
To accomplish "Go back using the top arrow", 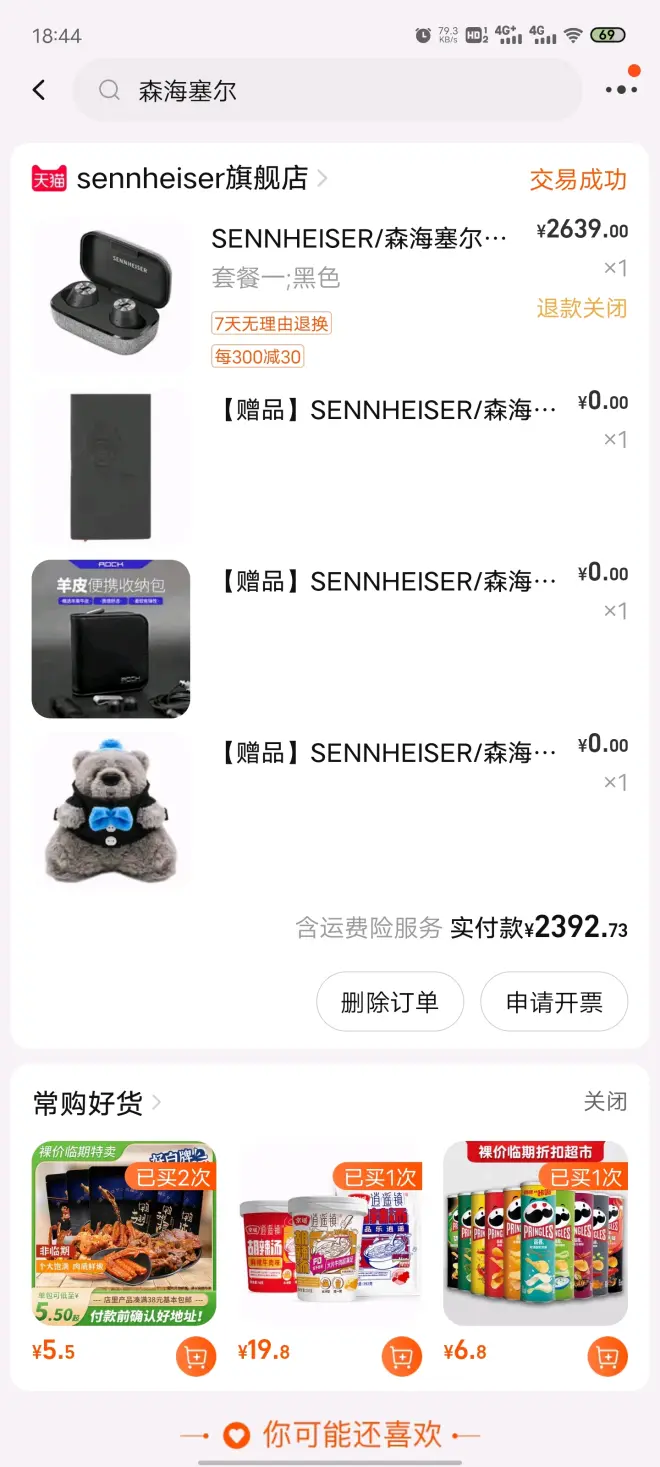I will pyautogui.click(x=39, y=91).
